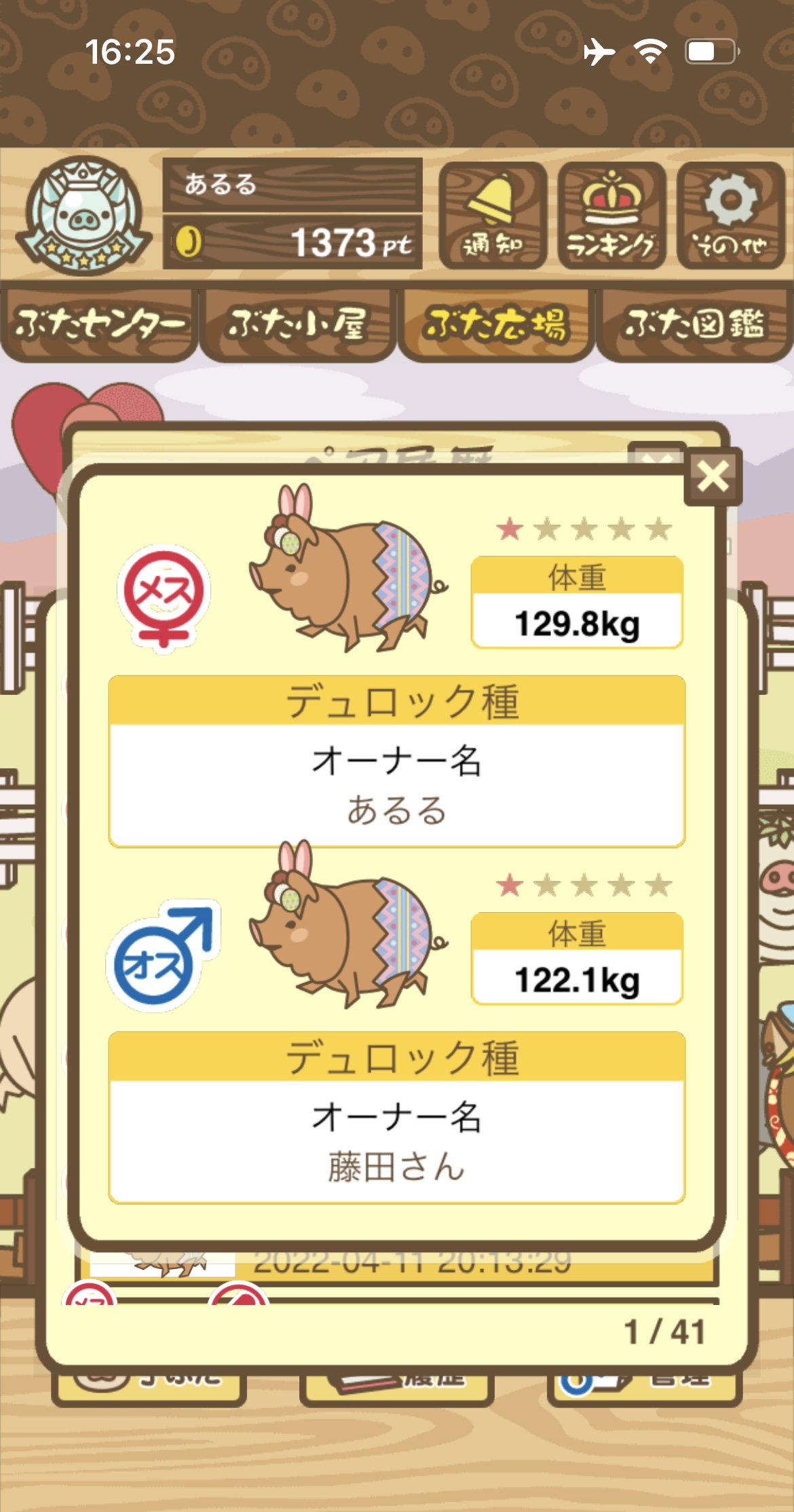Open the 通知 notifications bell
794x1512 pixels.
click(493, 216)
